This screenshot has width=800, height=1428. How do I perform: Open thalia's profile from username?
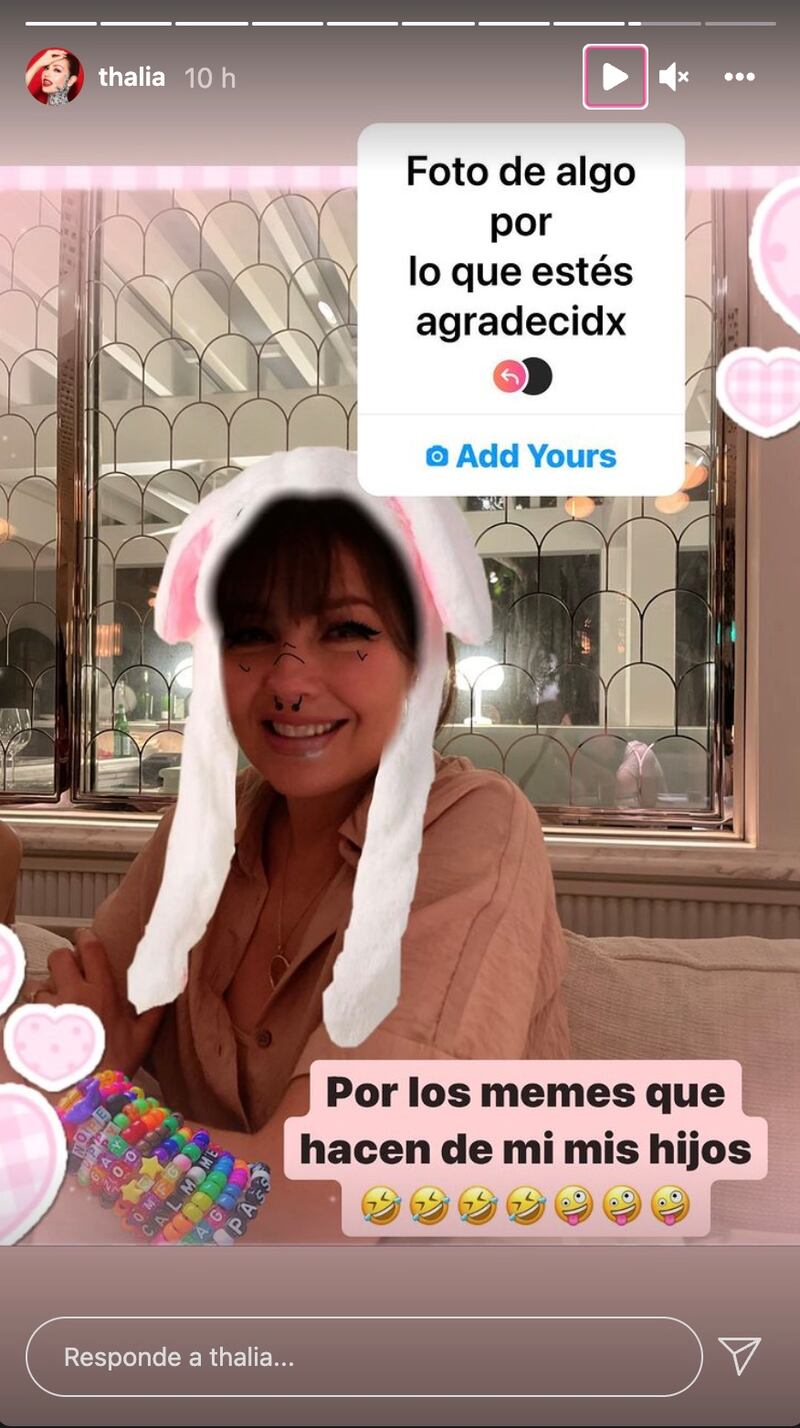click(x=131, y=77)
